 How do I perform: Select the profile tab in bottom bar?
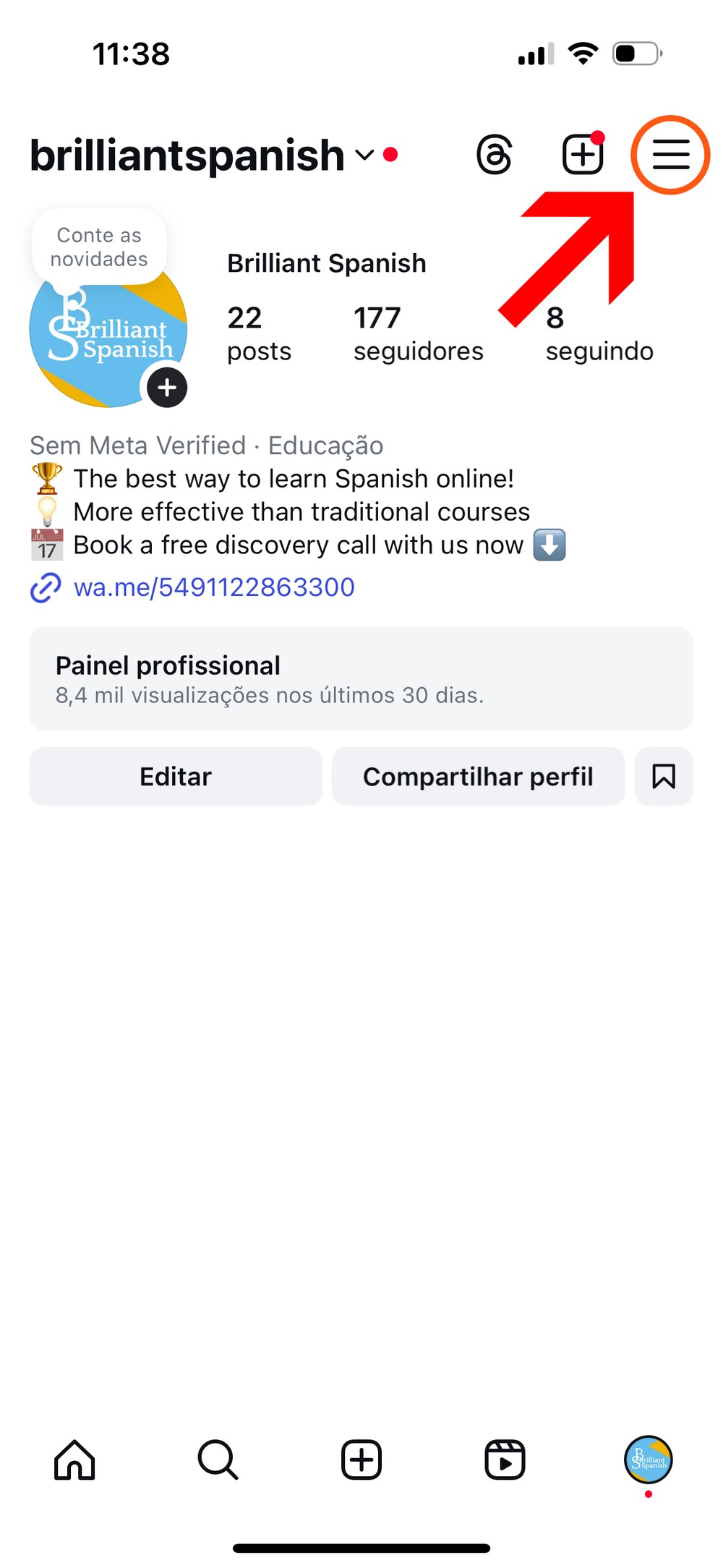(648, 1460)
